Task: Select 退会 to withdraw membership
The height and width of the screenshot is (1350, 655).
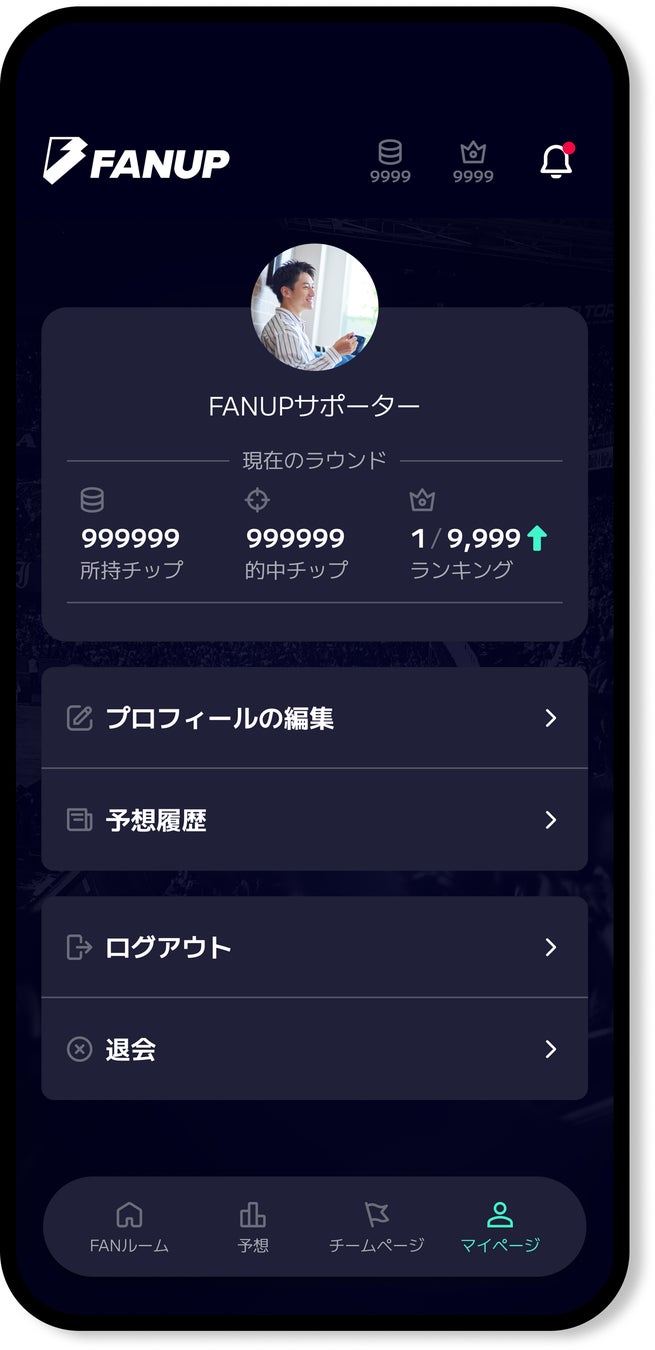Action: click(x=314, y=1049)
